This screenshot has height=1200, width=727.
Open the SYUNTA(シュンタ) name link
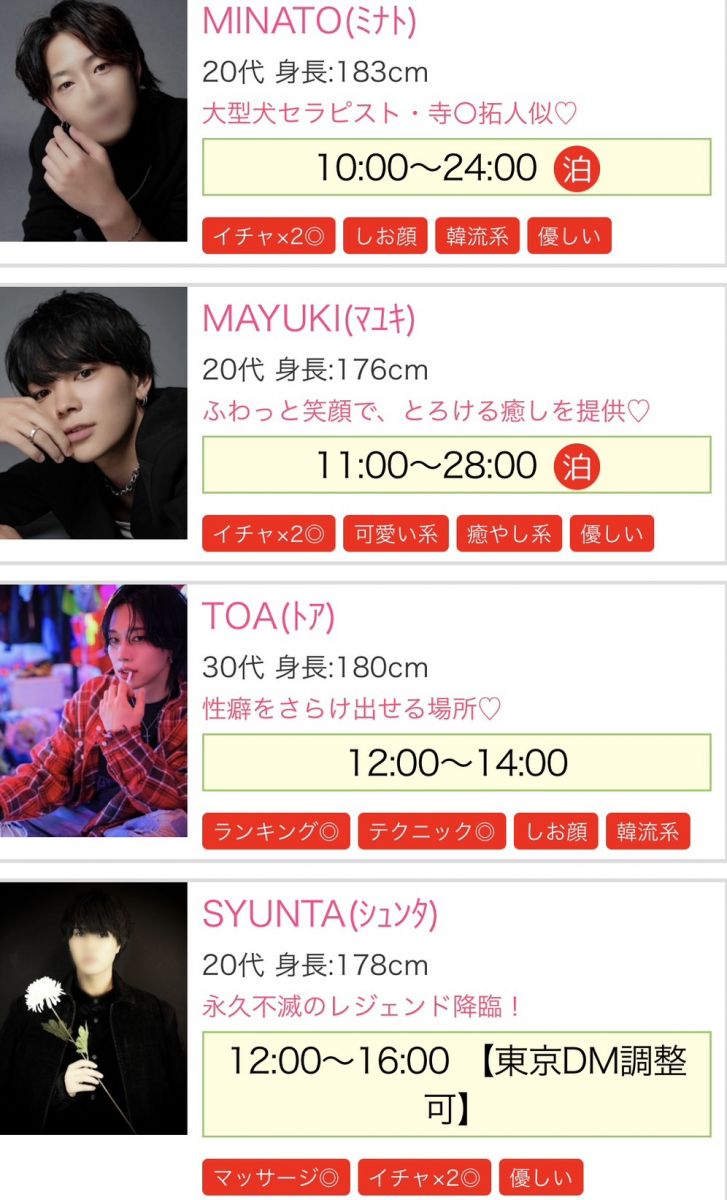[x=320, y=915]
